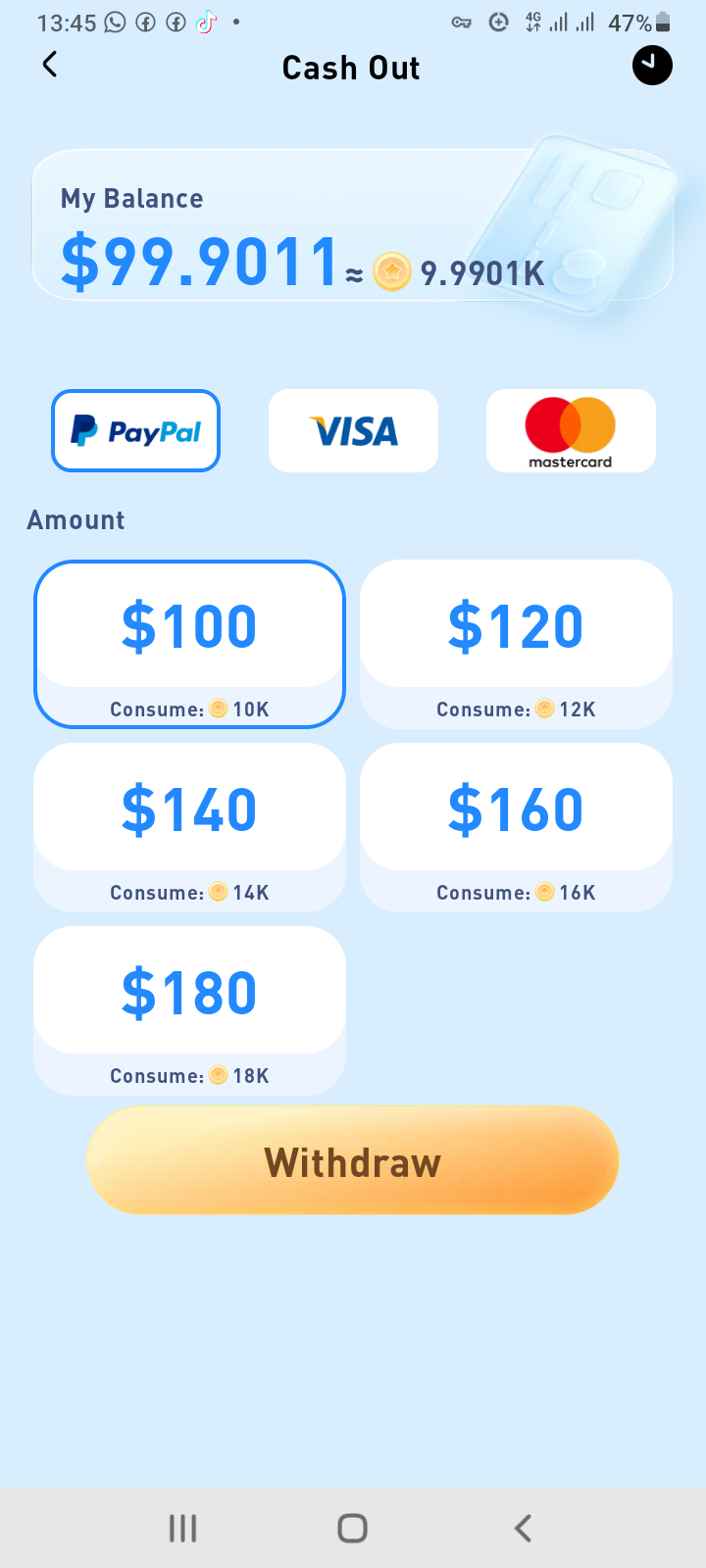Open withdrawal history clock icon
Image resolution: width=706 pixels, height=1568 pixels.
tap(652, 65)
